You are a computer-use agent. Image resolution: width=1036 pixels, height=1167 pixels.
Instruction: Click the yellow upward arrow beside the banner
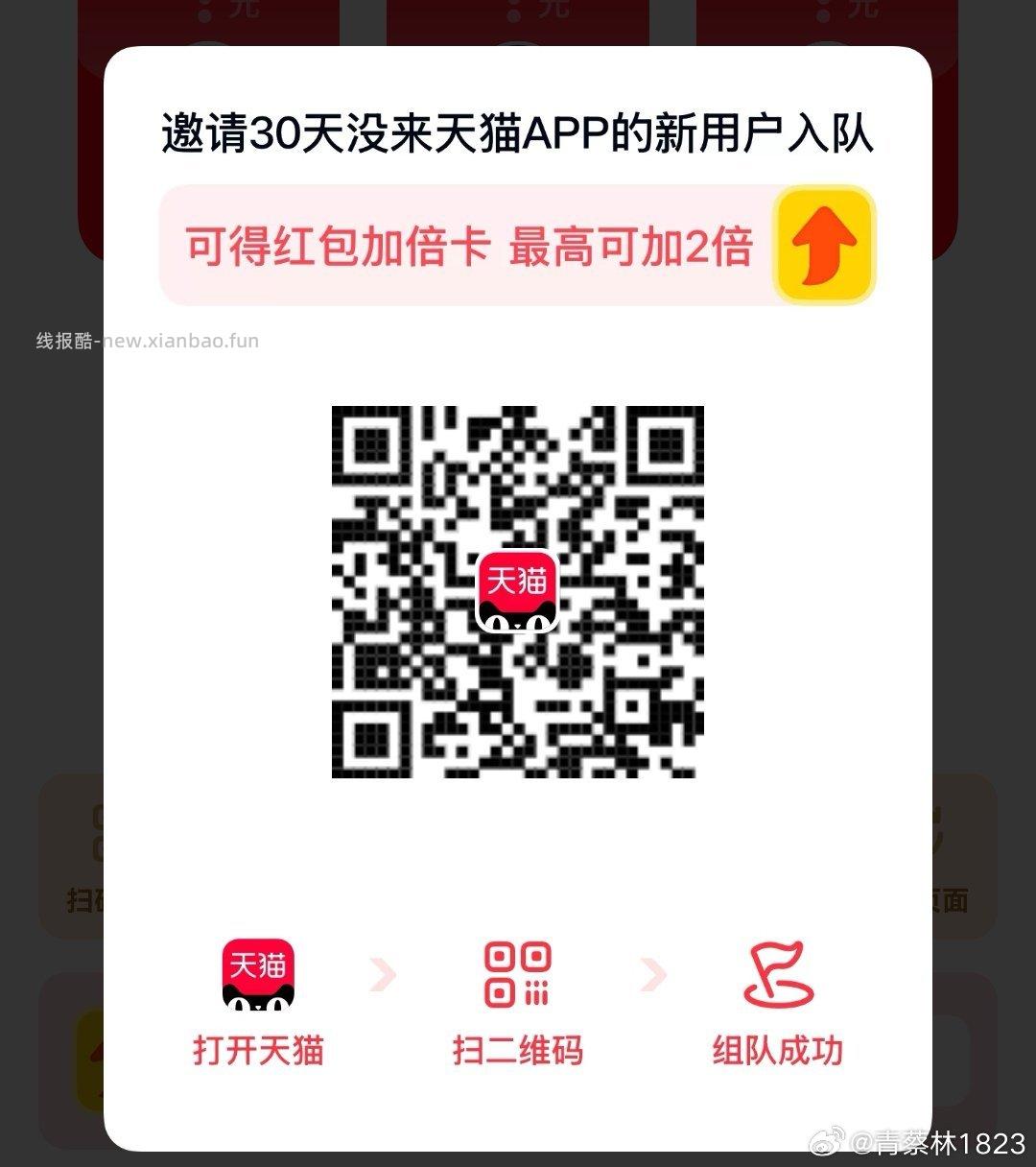coord(823,244)
